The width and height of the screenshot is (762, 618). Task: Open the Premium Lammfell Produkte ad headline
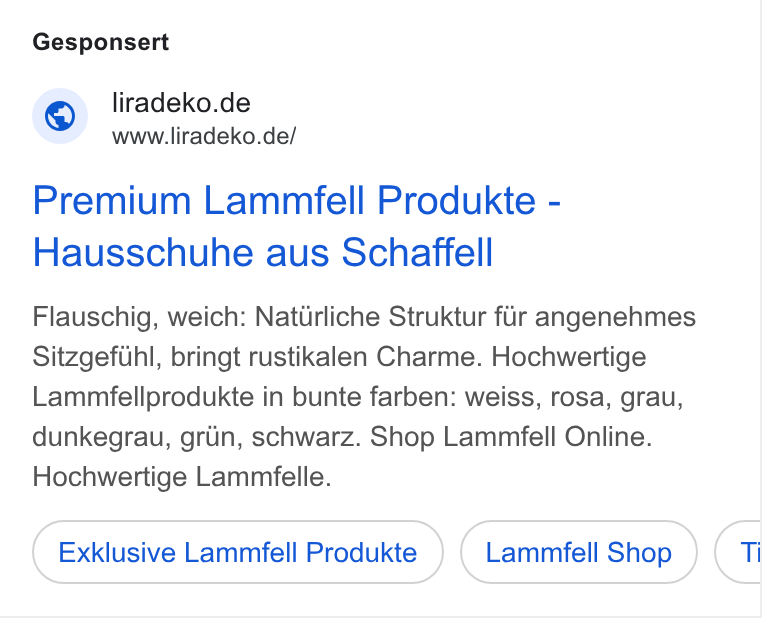point(296,226)
